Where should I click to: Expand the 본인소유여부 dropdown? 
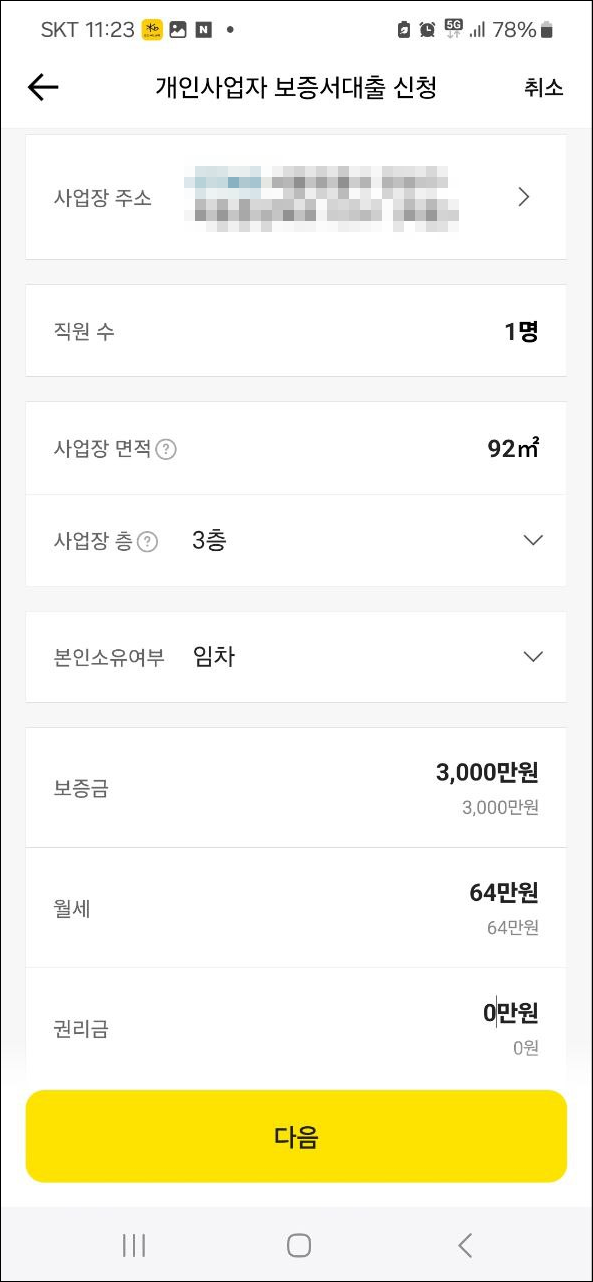[296, 657]
